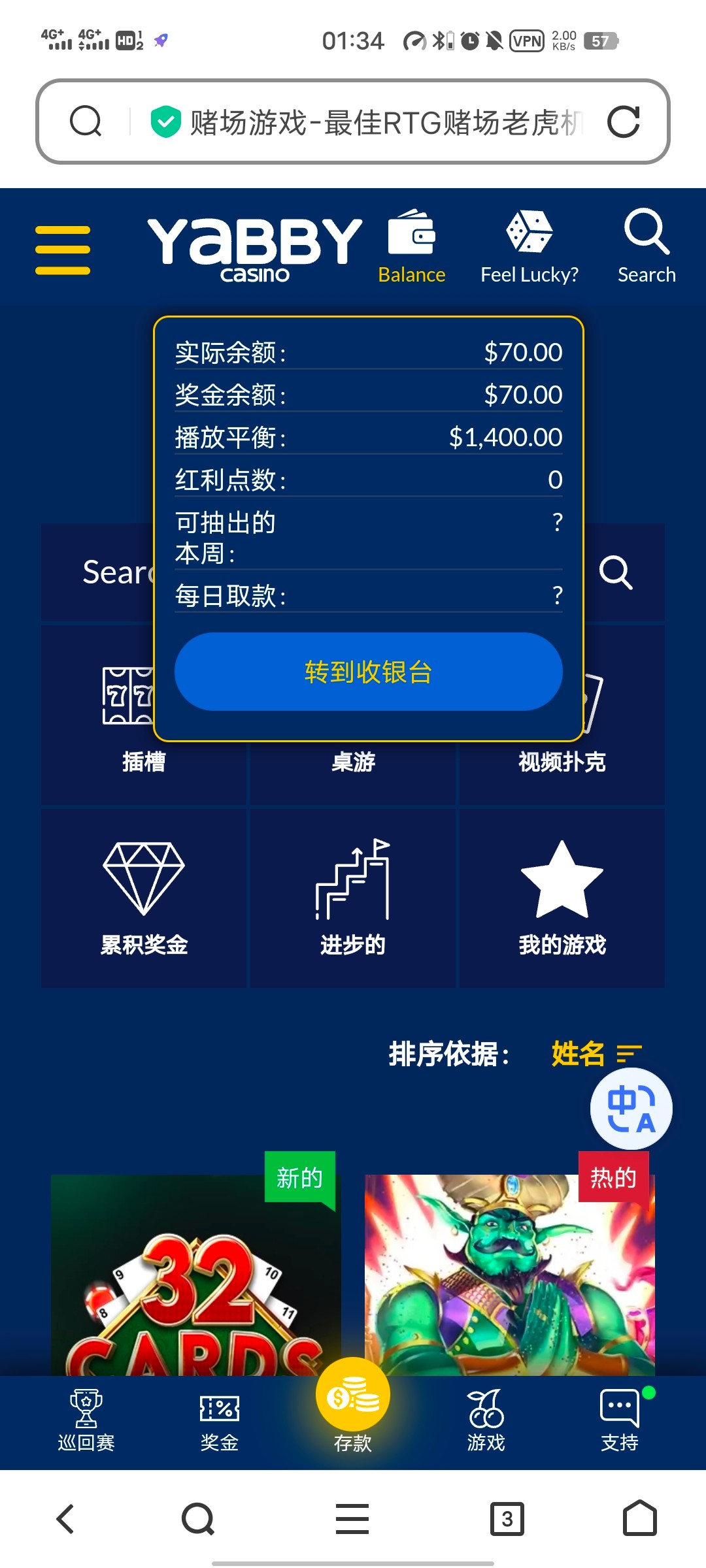This screenshot has width=706, height=1568.
Task: Open the hamburger menu
Action: [63, 250]
